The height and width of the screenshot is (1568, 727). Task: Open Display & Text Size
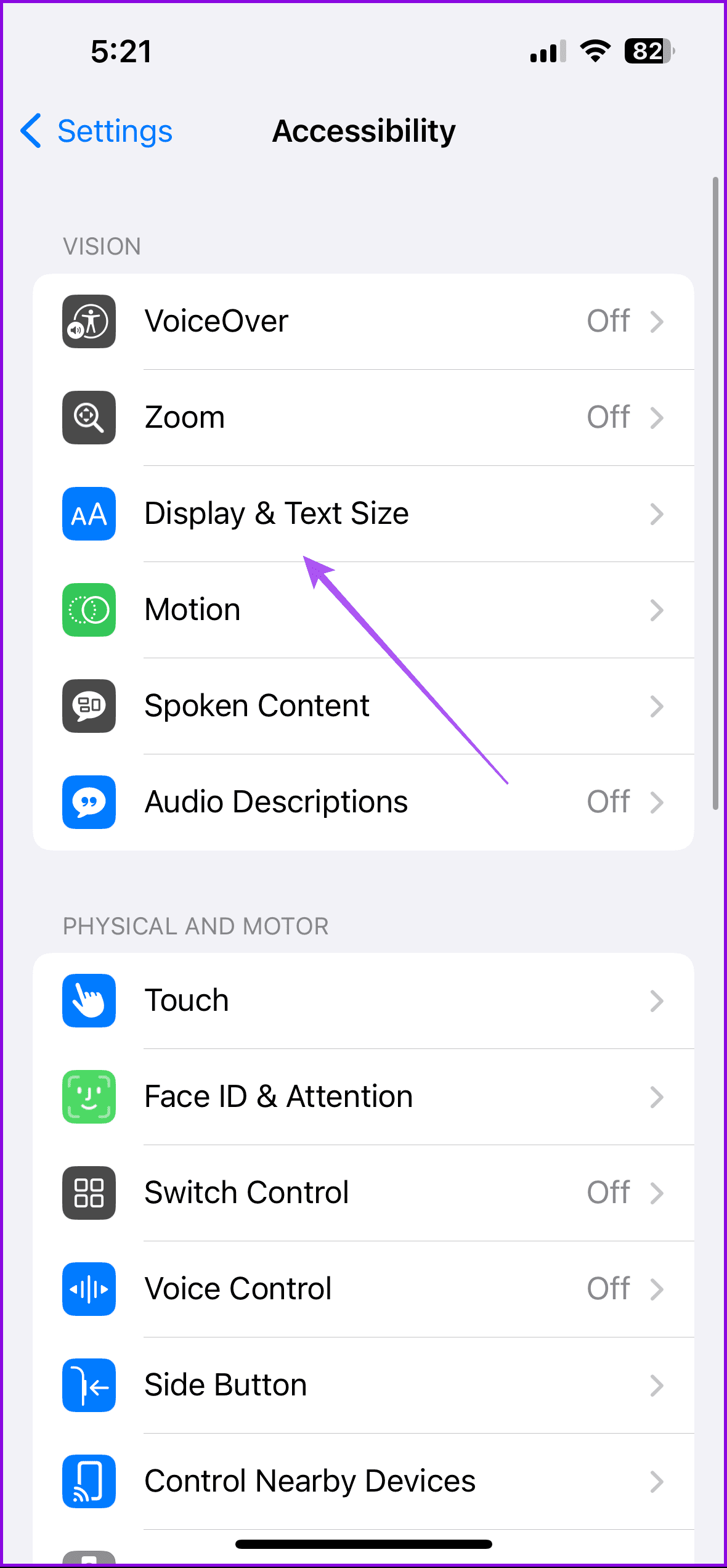coord(363,514)
